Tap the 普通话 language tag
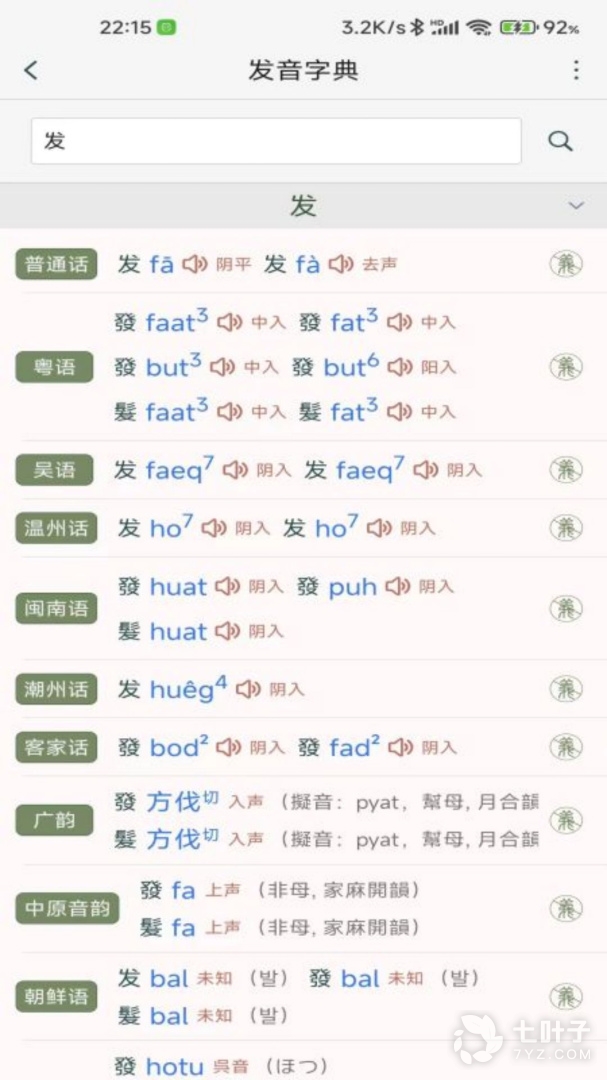This screenshot has height=1080, width=607. [56, 264]
